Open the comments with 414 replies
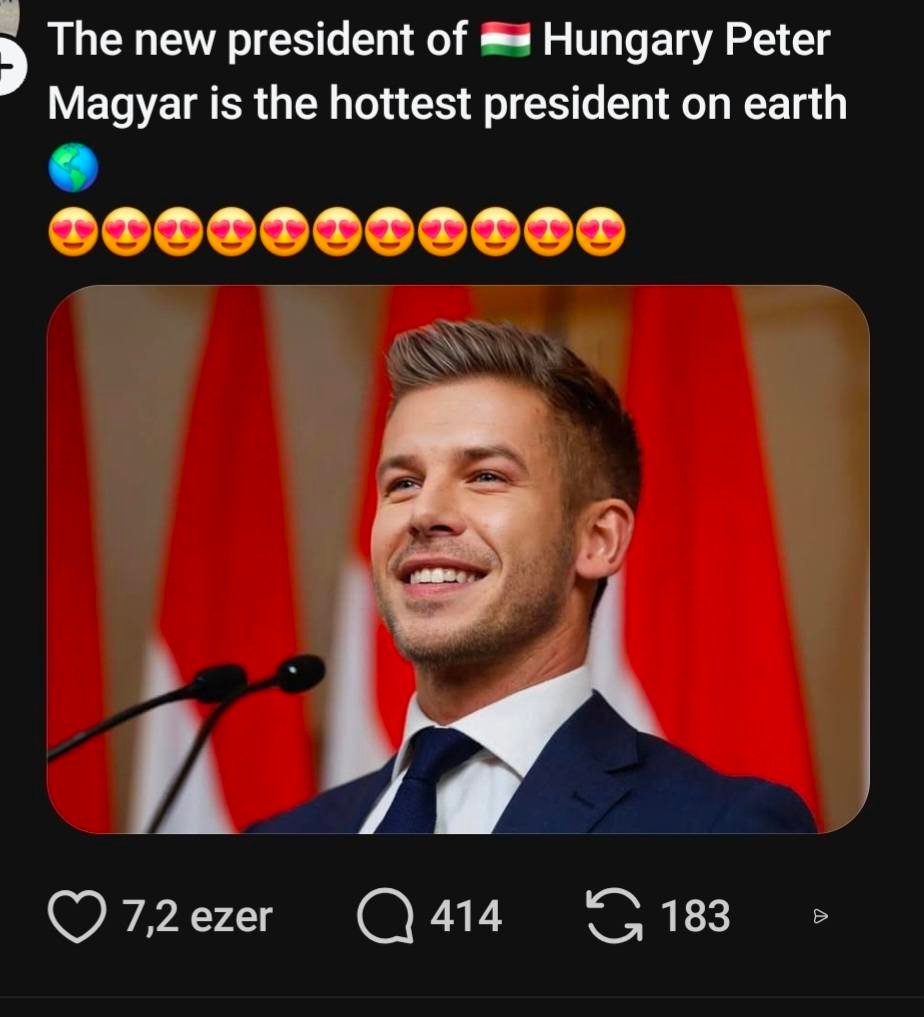 click(x=386, y=916)
